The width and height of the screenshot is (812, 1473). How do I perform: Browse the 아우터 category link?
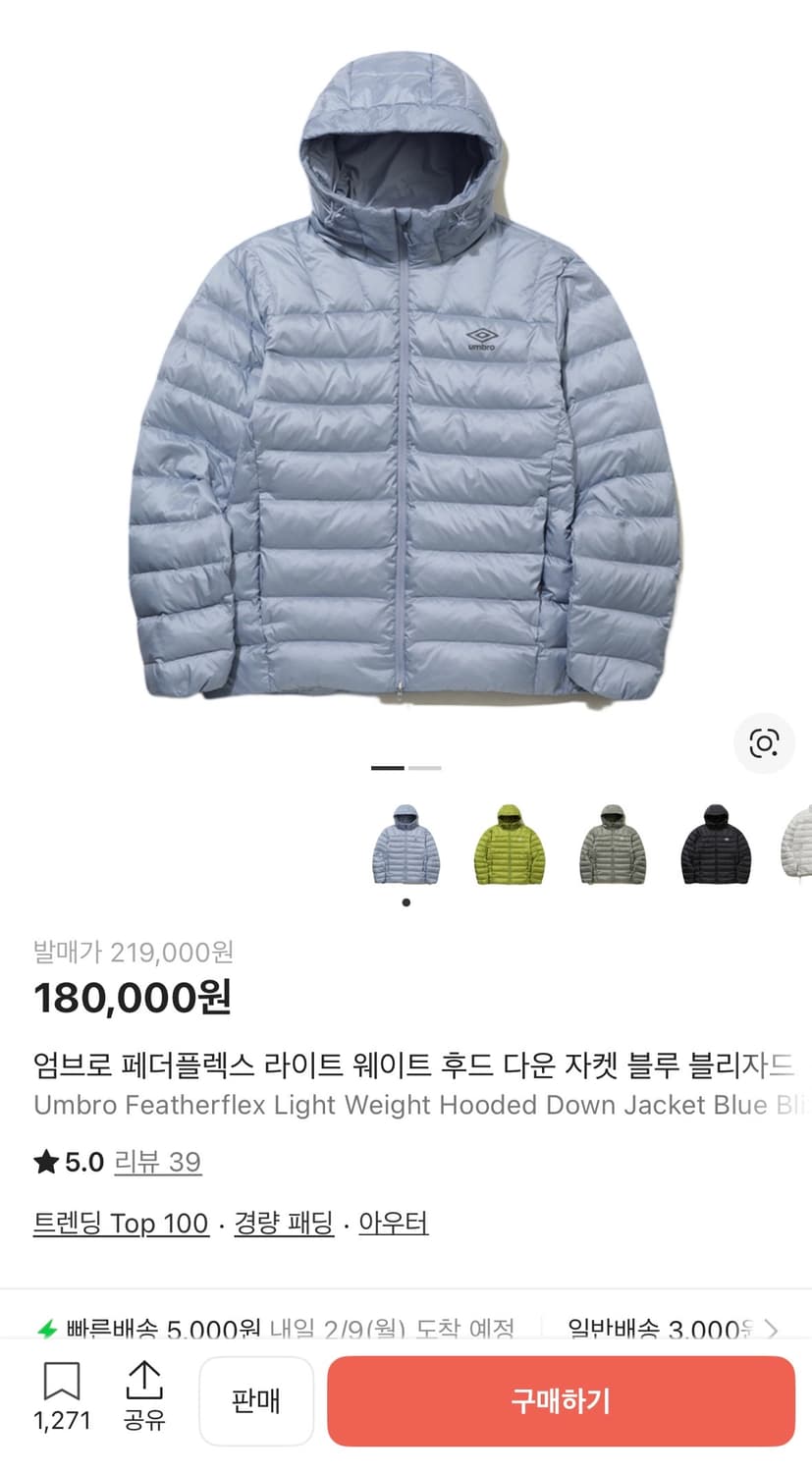tap(394, 1224)
